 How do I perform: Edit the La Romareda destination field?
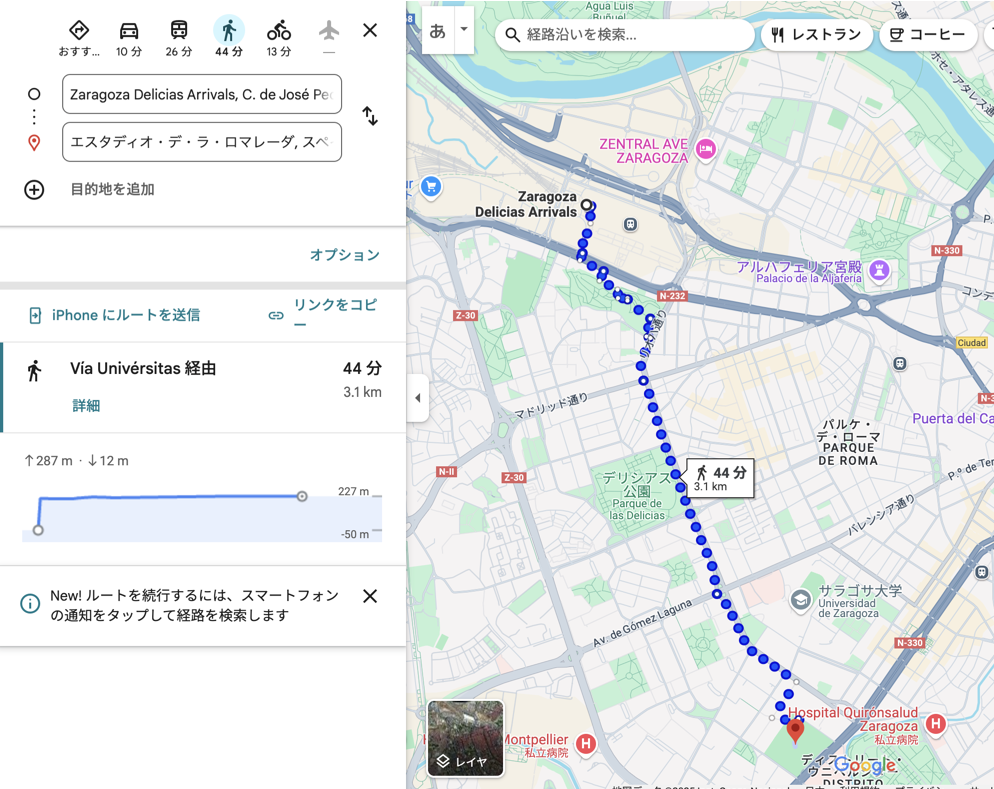[201, 142]
